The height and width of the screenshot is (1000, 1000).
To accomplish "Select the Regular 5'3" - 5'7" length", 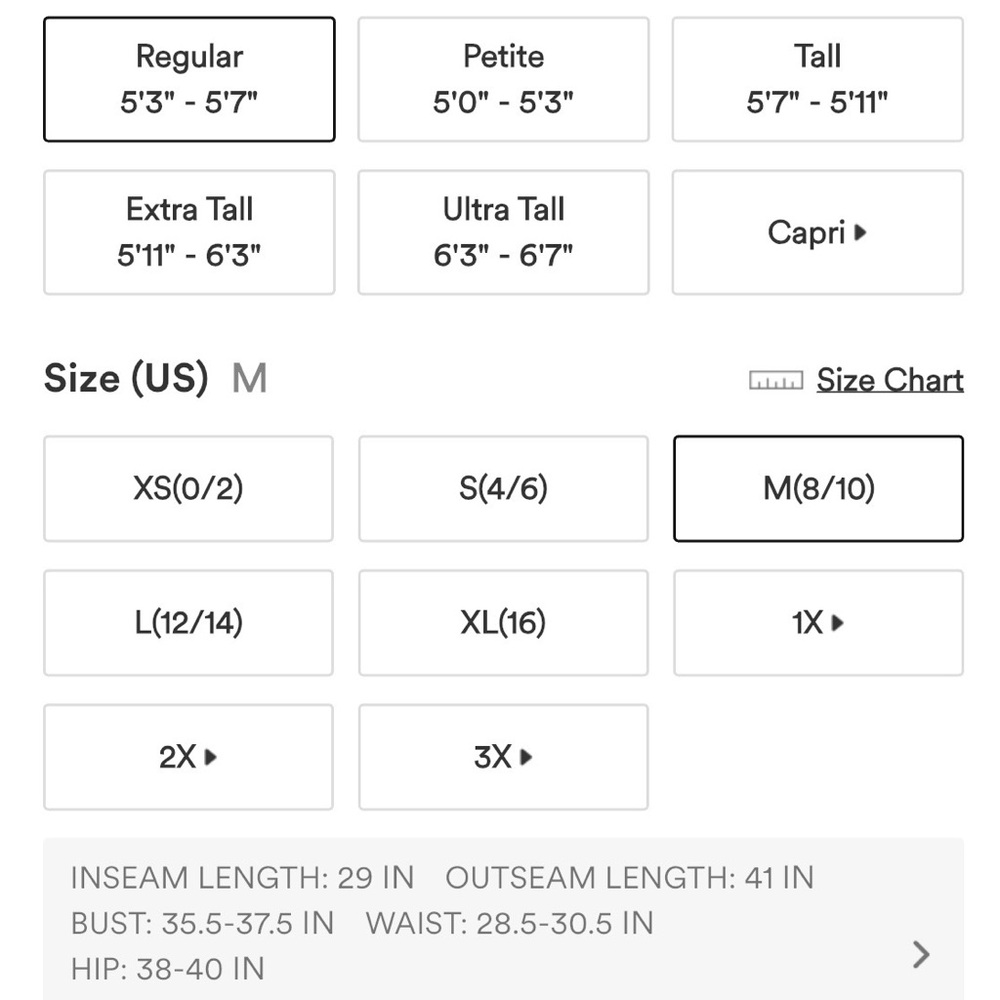I will 189,79.
